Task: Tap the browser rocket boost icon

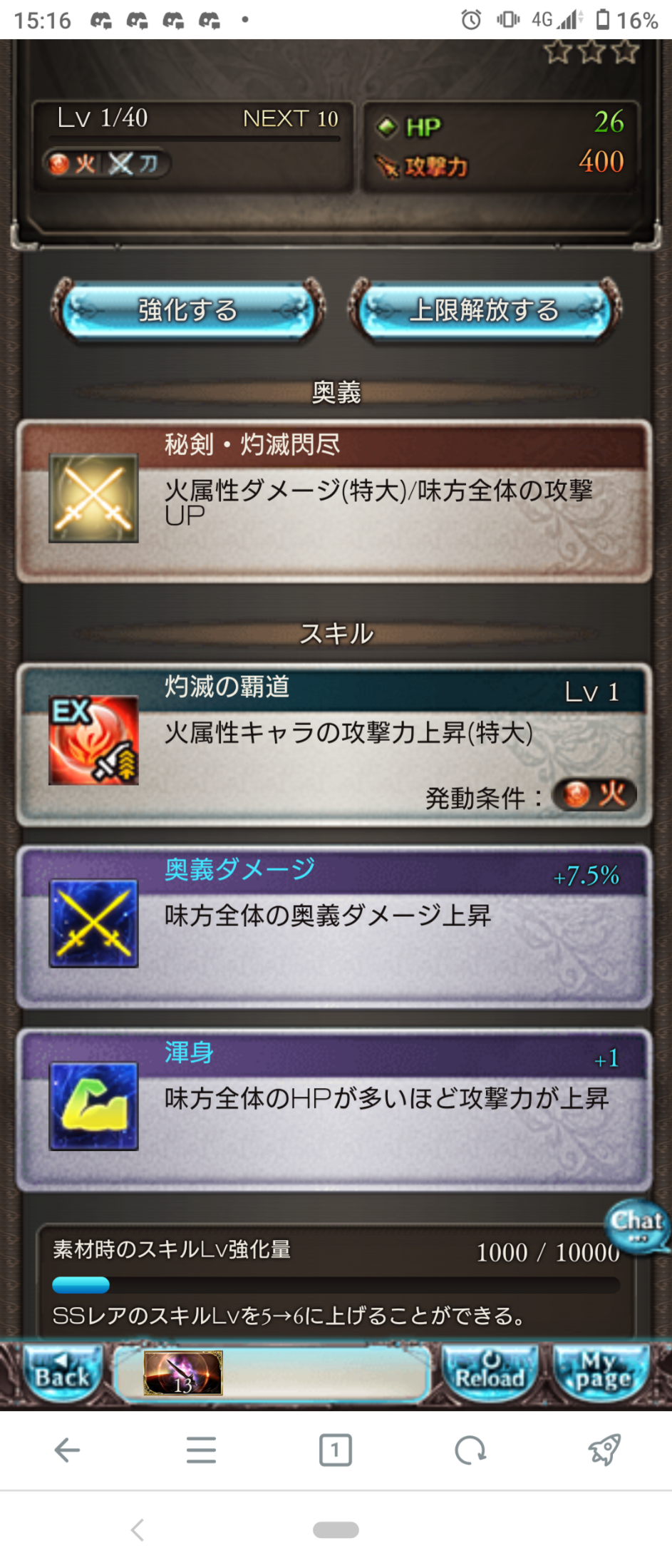Action: [604, 1450]
